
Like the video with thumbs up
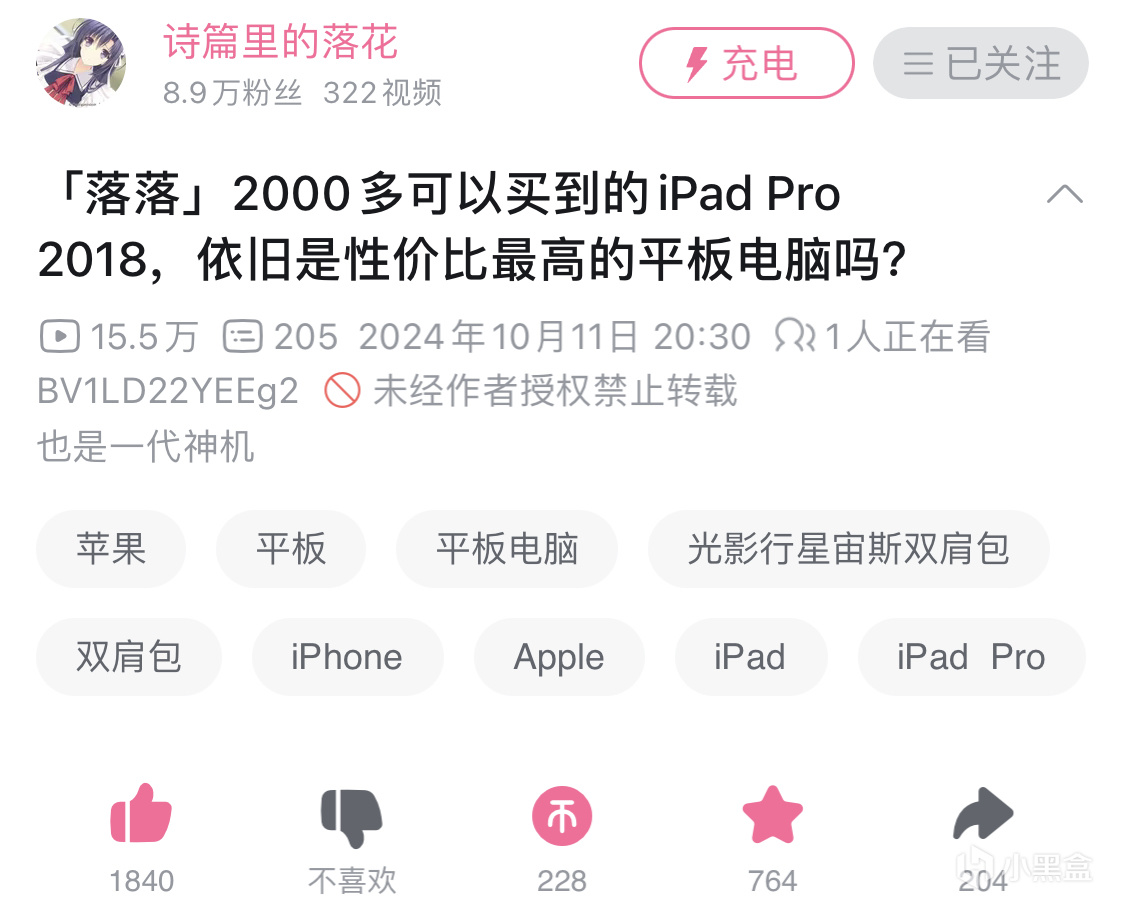tap(141, 817)
